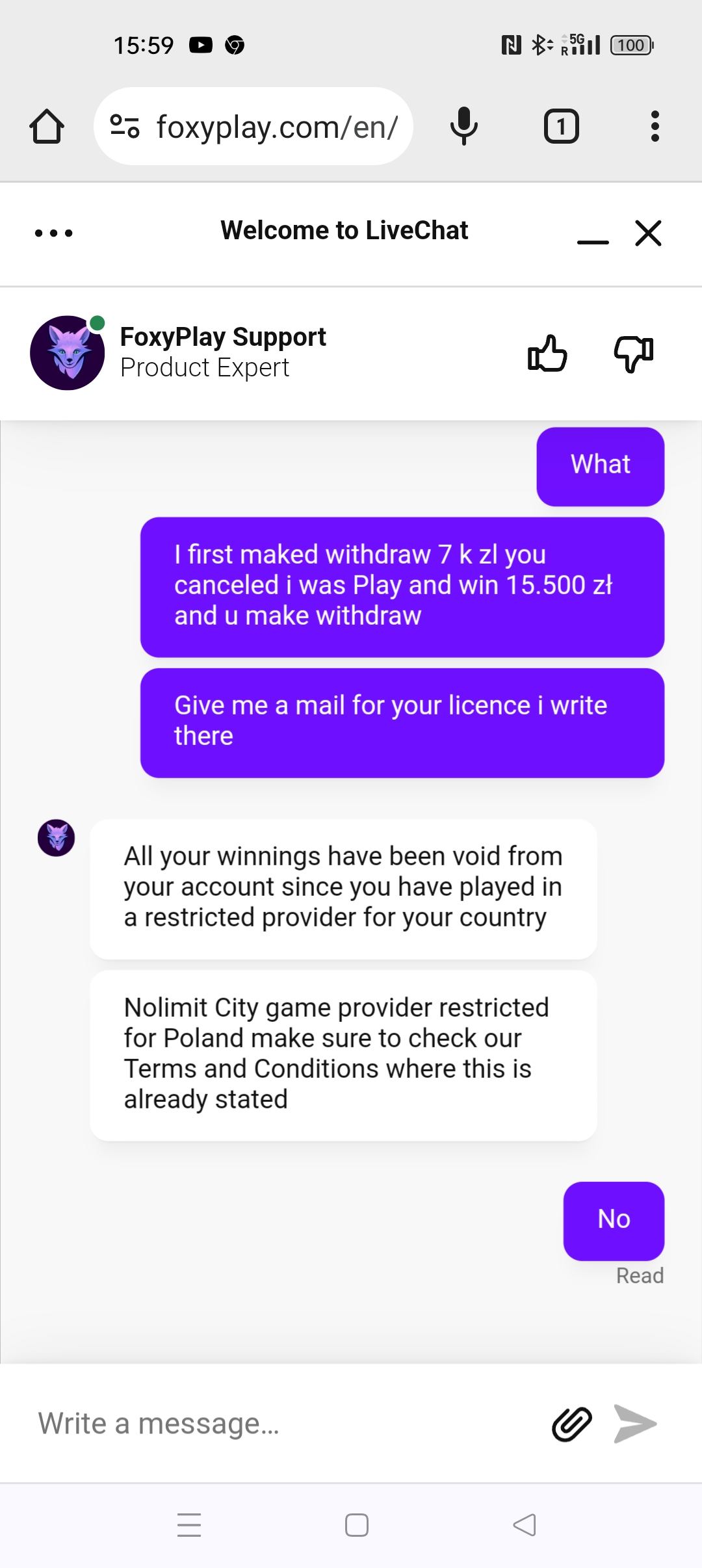Open recent apps from the navigation bar
The image size is (702, 1568).
(x=189, y=1525)
